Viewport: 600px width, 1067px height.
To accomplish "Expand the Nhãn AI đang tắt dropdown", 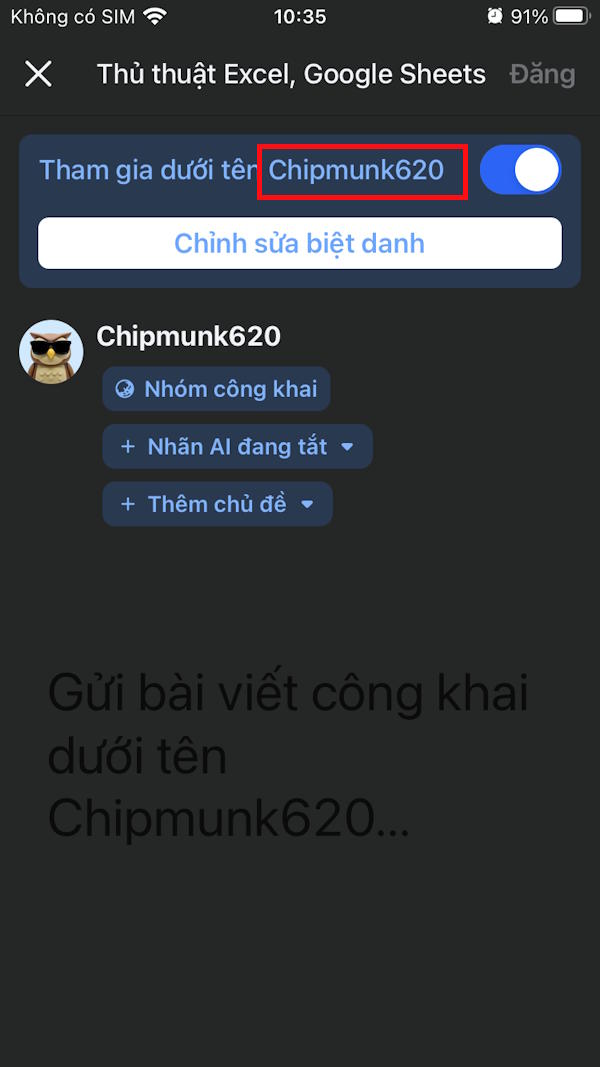I will click(237, 447).
